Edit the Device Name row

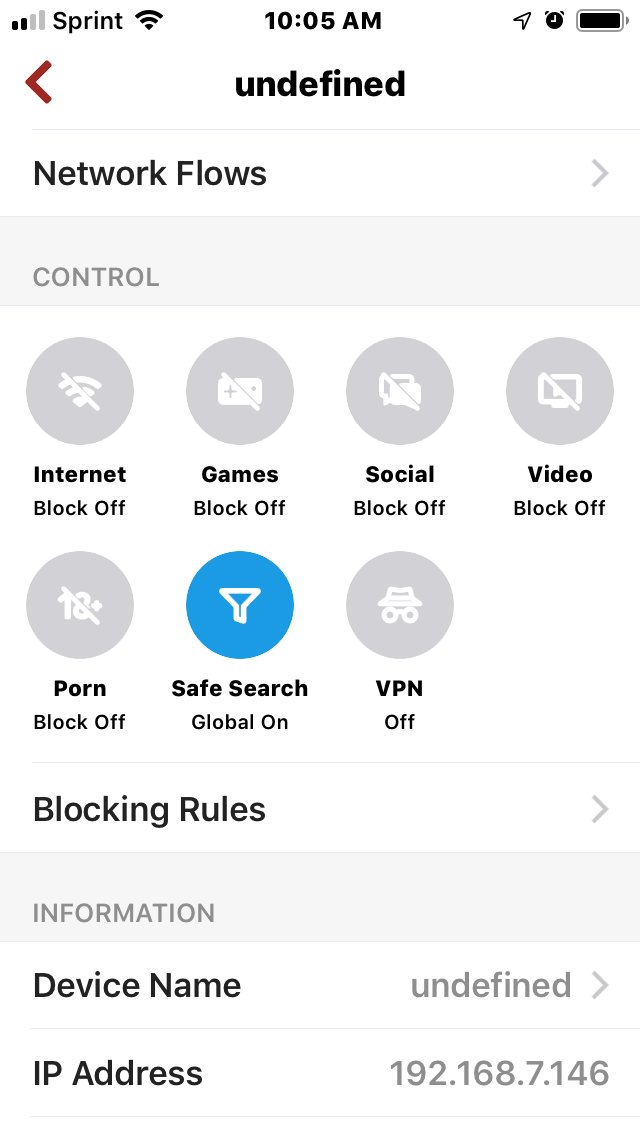[x=320, y=985]
